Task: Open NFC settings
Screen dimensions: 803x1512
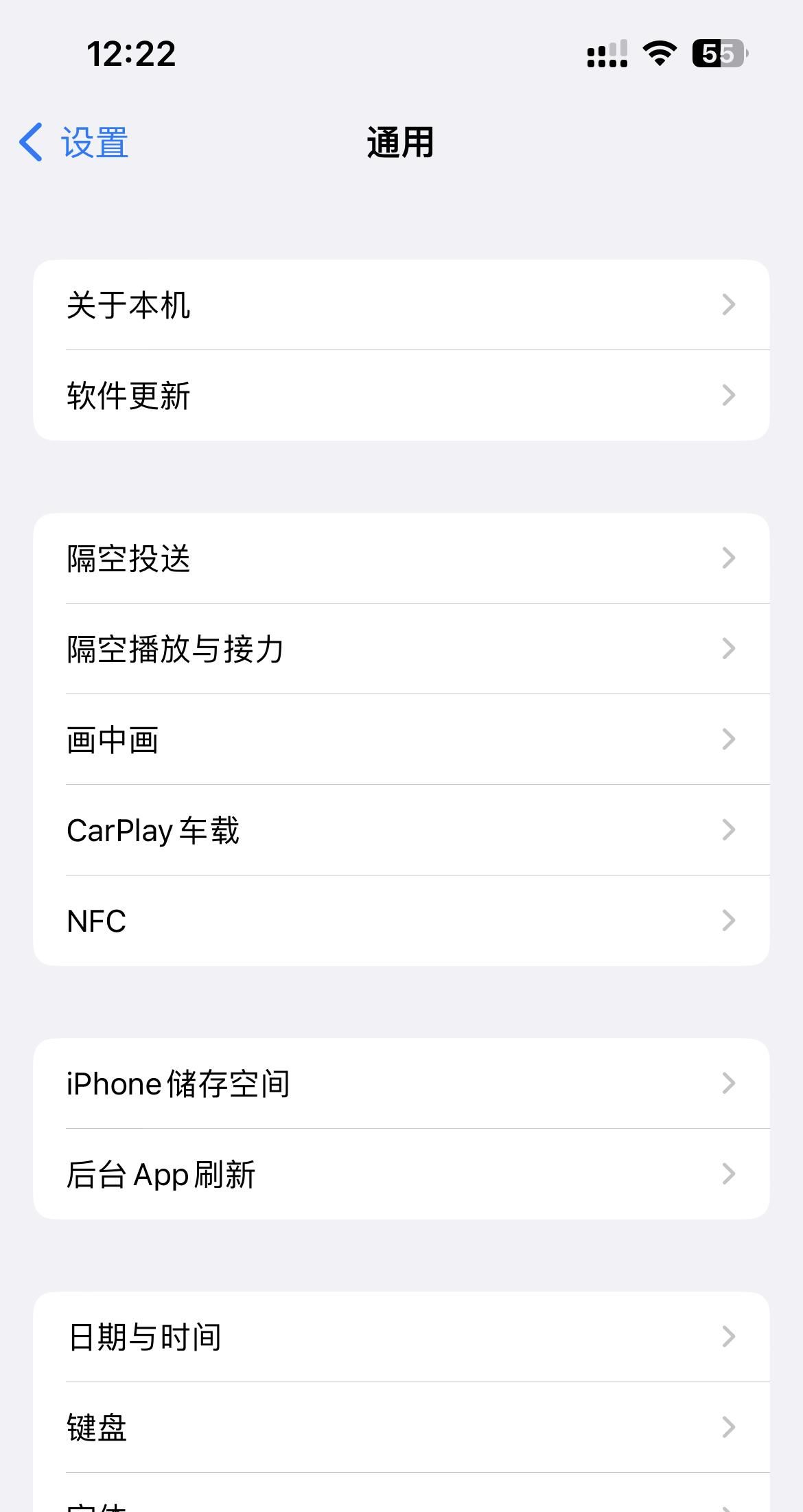Action: [x=401, y=920]
